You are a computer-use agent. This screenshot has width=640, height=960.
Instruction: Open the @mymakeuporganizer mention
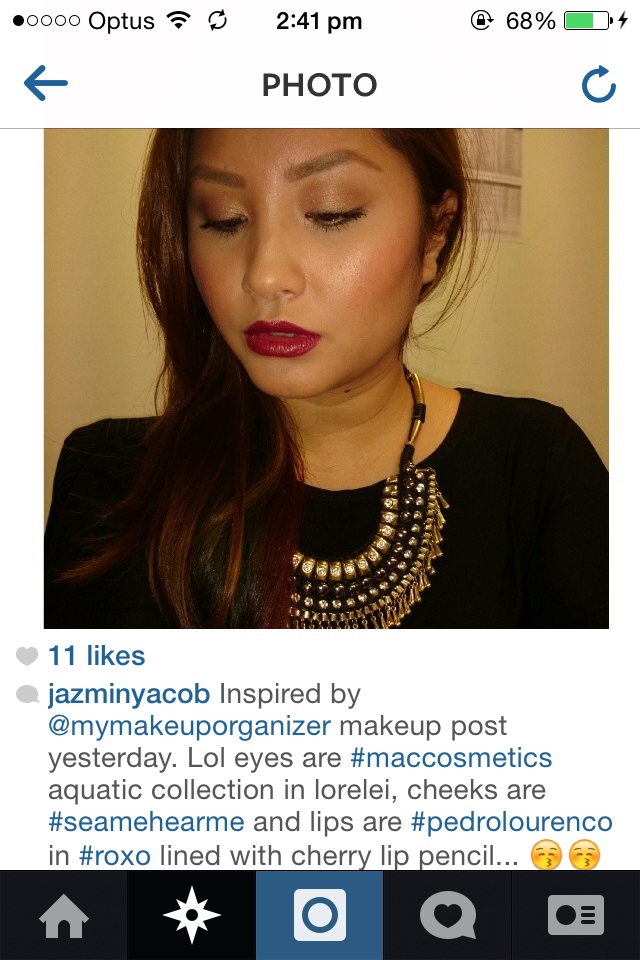pos(190,726)
